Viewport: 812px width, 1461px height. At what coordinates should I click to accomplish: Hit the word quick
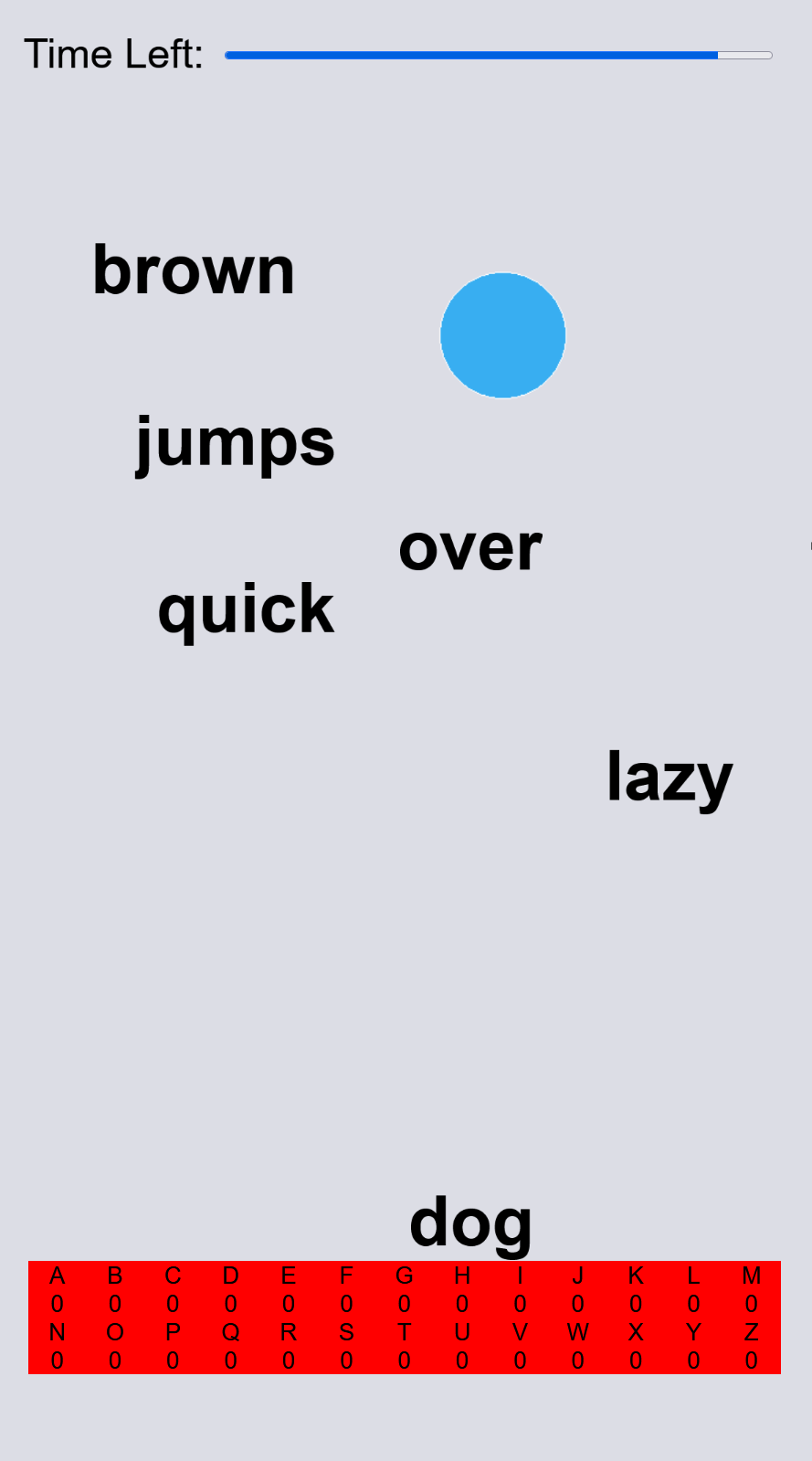[x=246, y=609]
